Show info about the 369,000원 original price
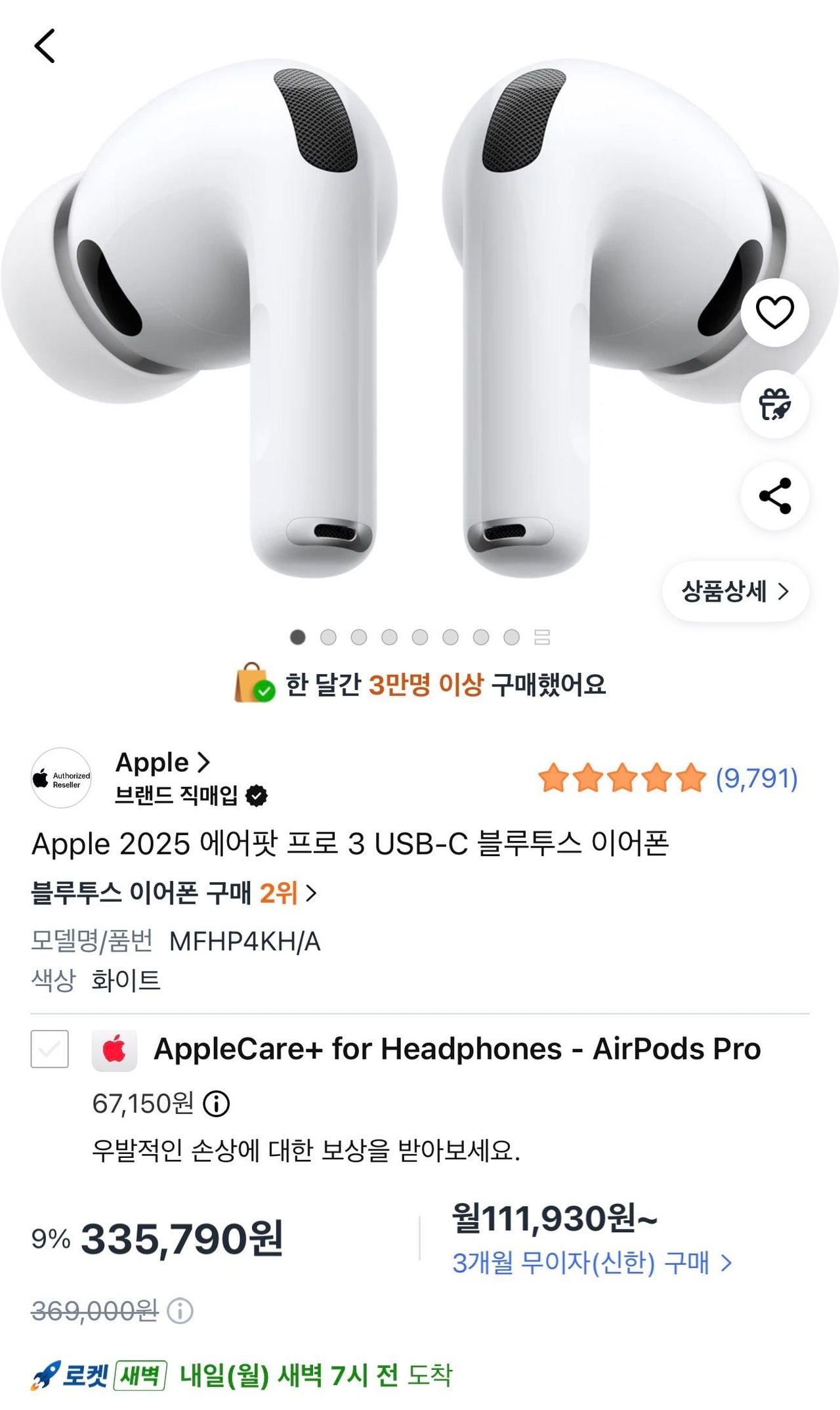 tap(180, 1311)
